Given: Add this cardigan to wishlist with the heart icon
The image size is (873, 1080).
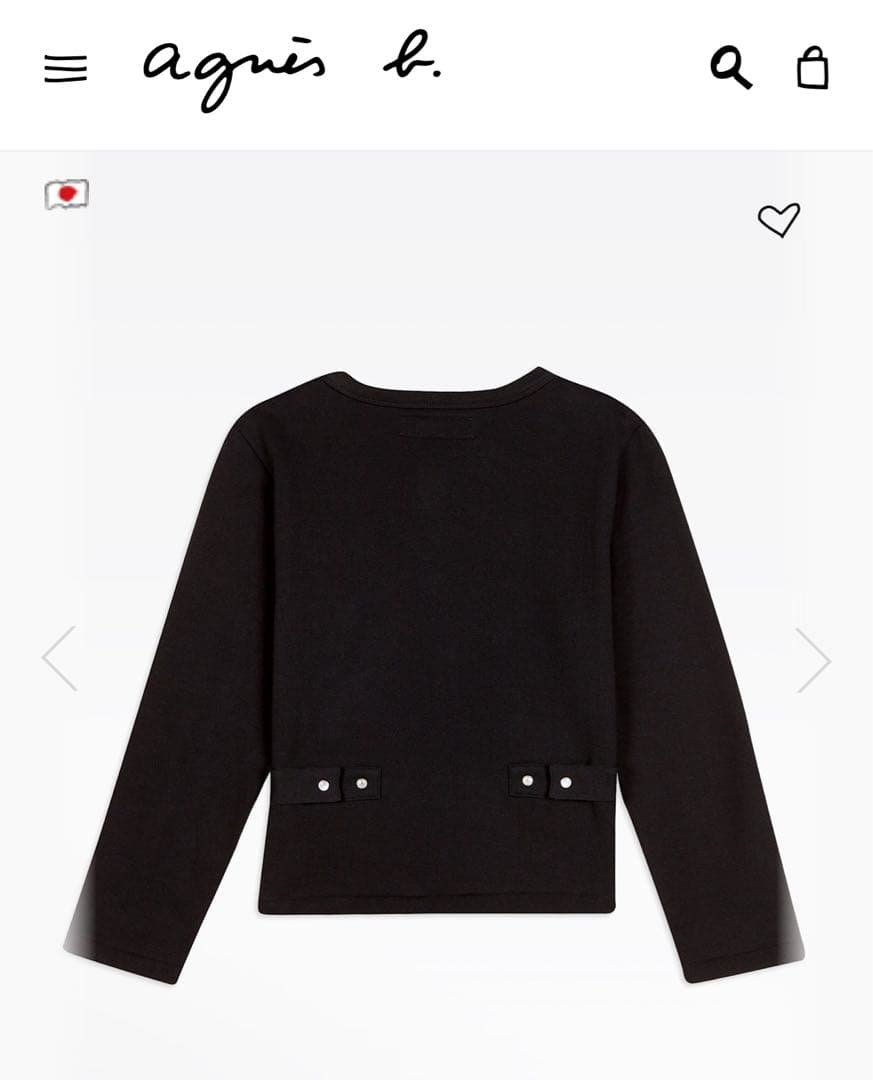Looking at the screenshot, I should (779, 220).
